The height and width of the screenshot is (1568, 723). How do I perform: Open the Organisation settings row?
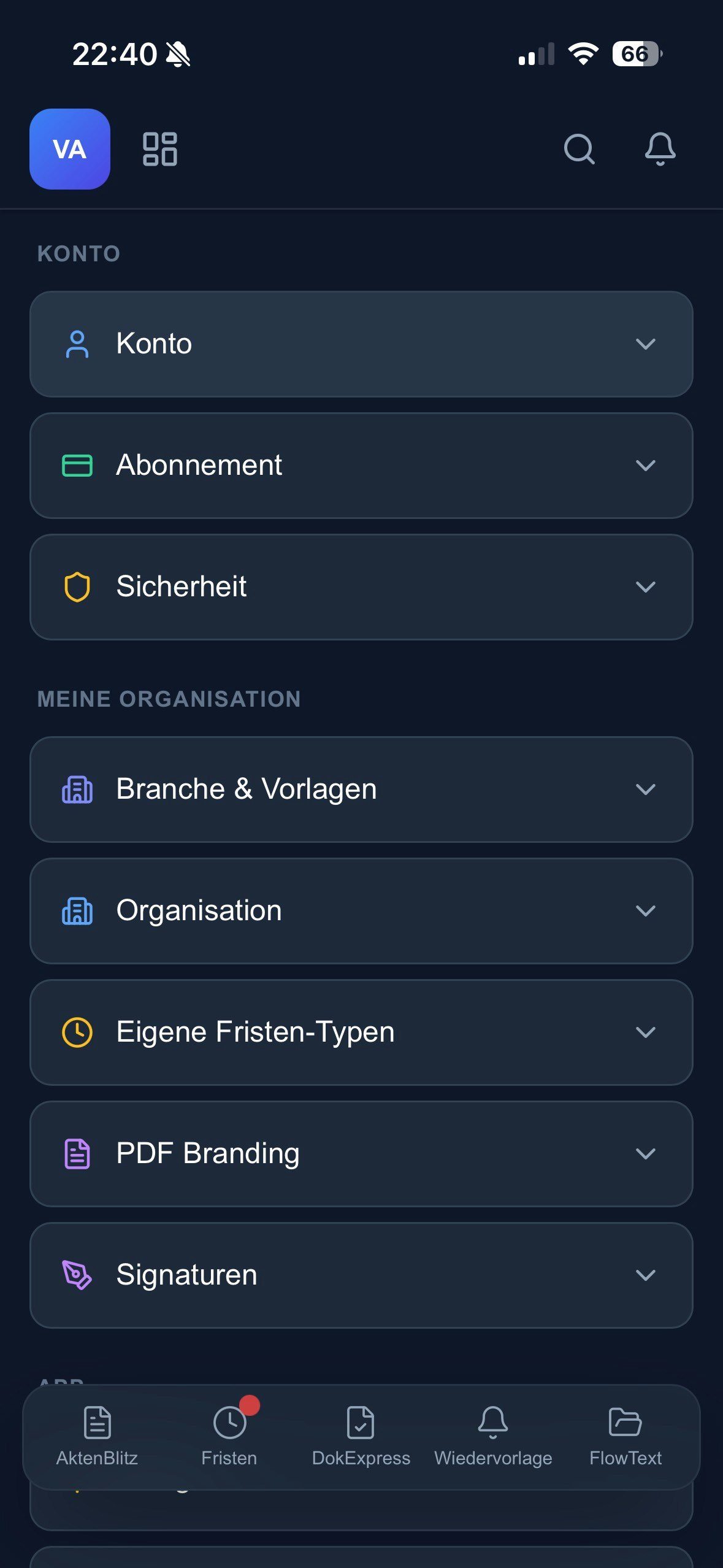coord(362,910)
